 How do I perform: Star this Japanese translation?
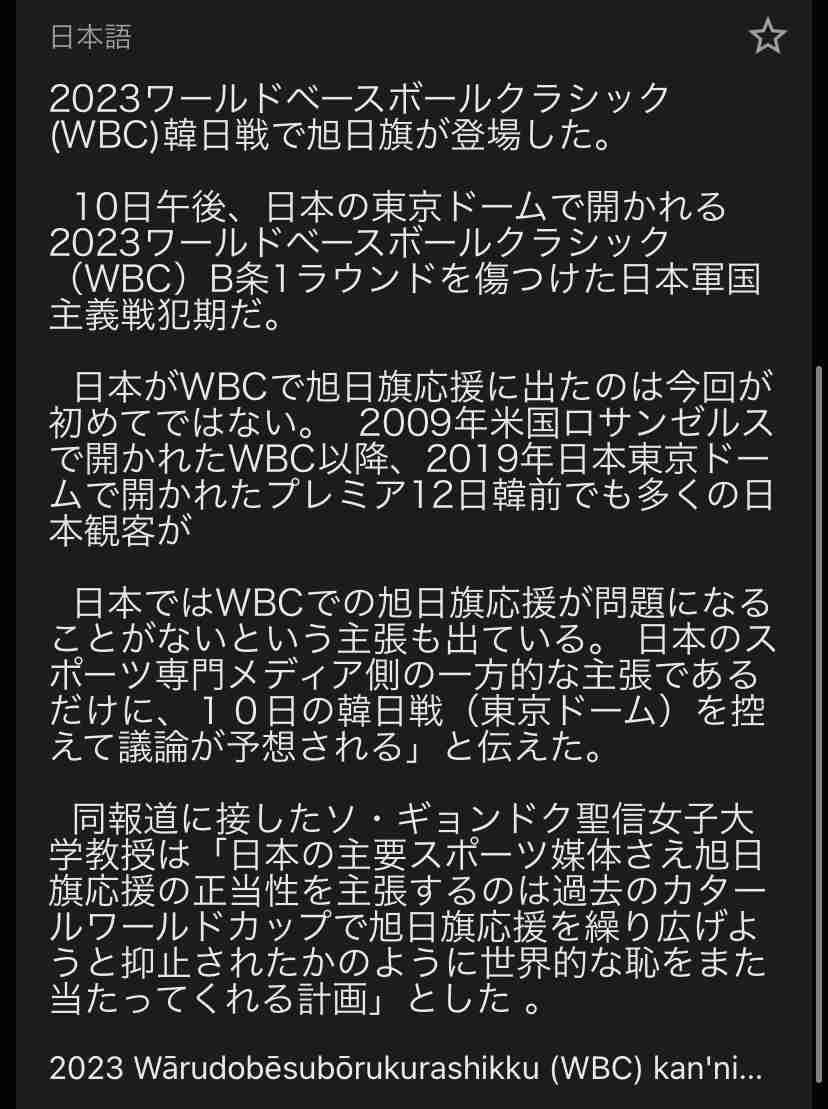point(767,37)
